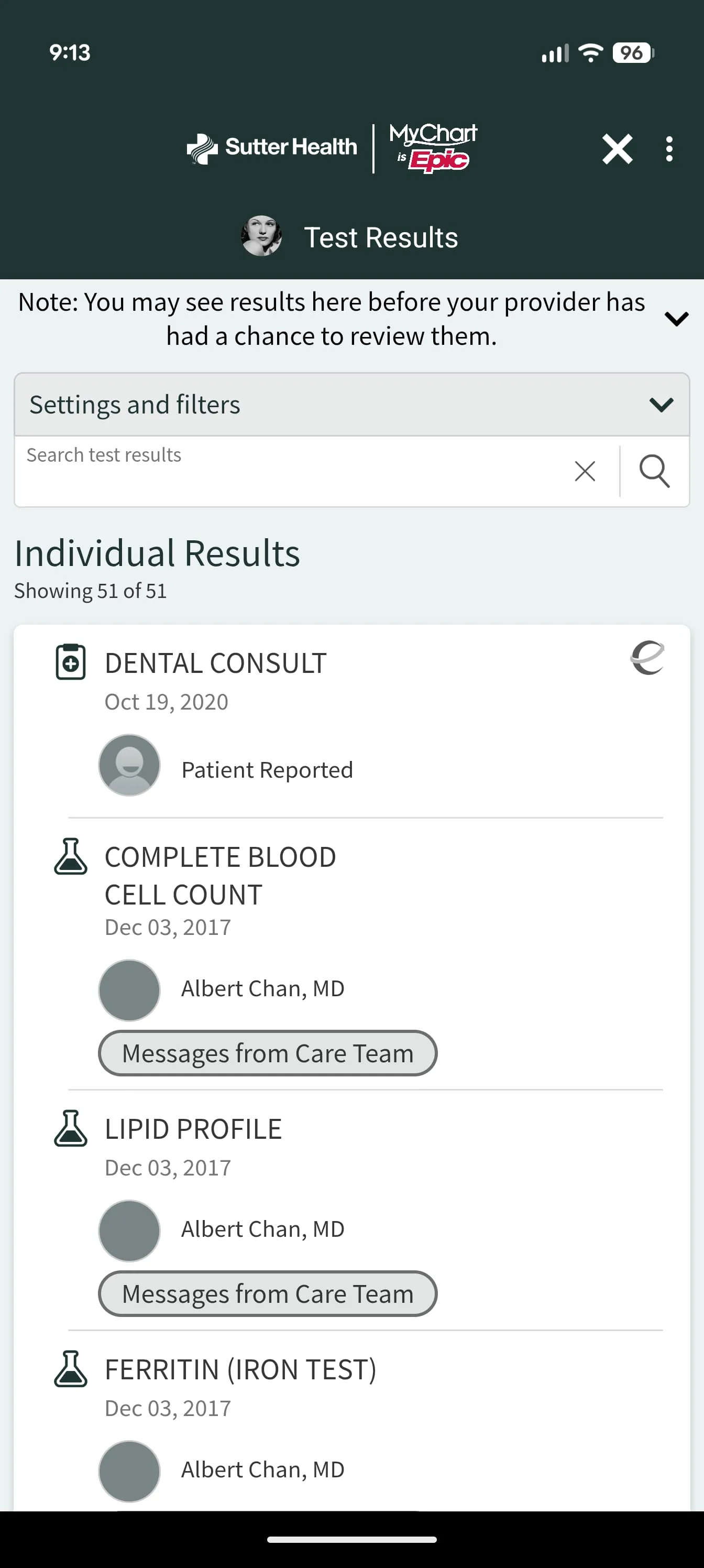The width and height of the screenshot is (704, 1568).
Task: Clear the search test results field
Action: [584, 471]
